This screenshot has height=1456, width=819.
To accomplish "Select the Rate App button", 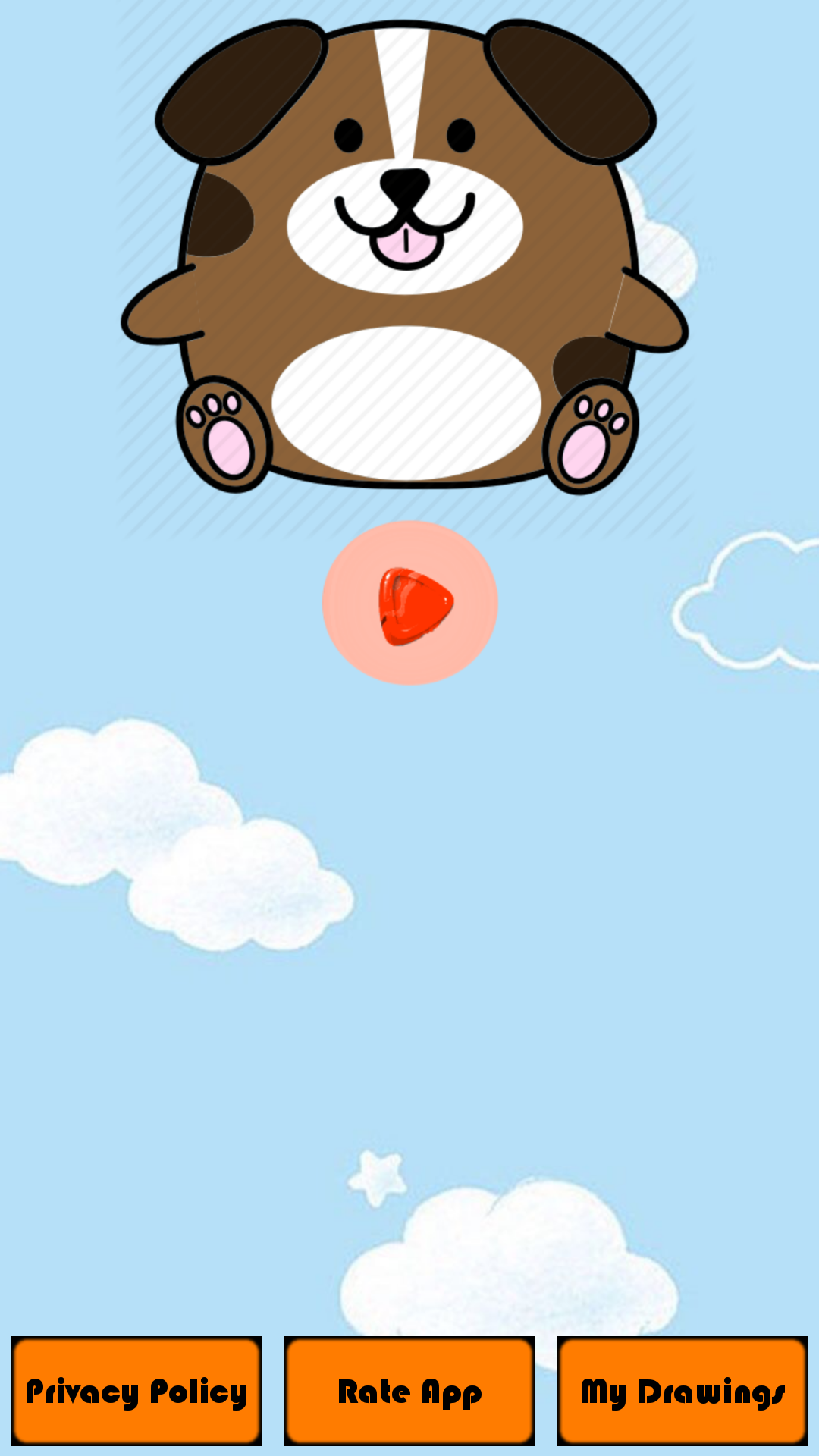I will pos(409,1391).
